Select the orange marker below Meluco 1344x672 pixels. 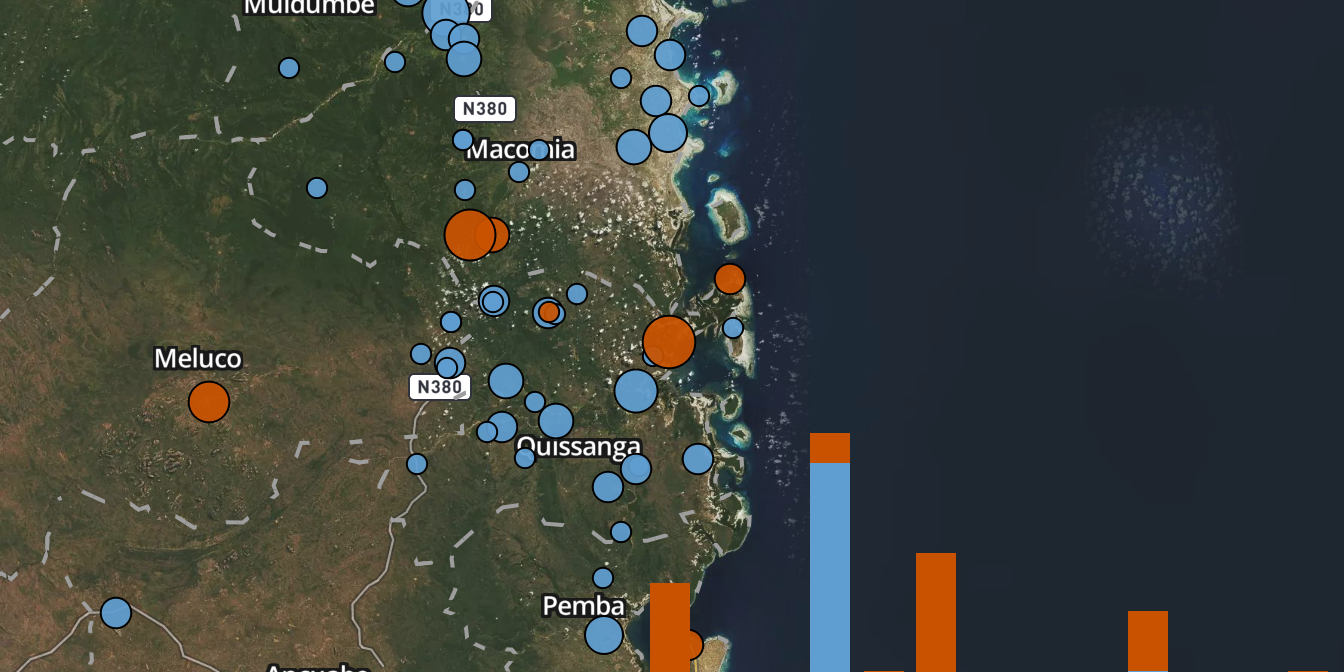pos(209,401)
